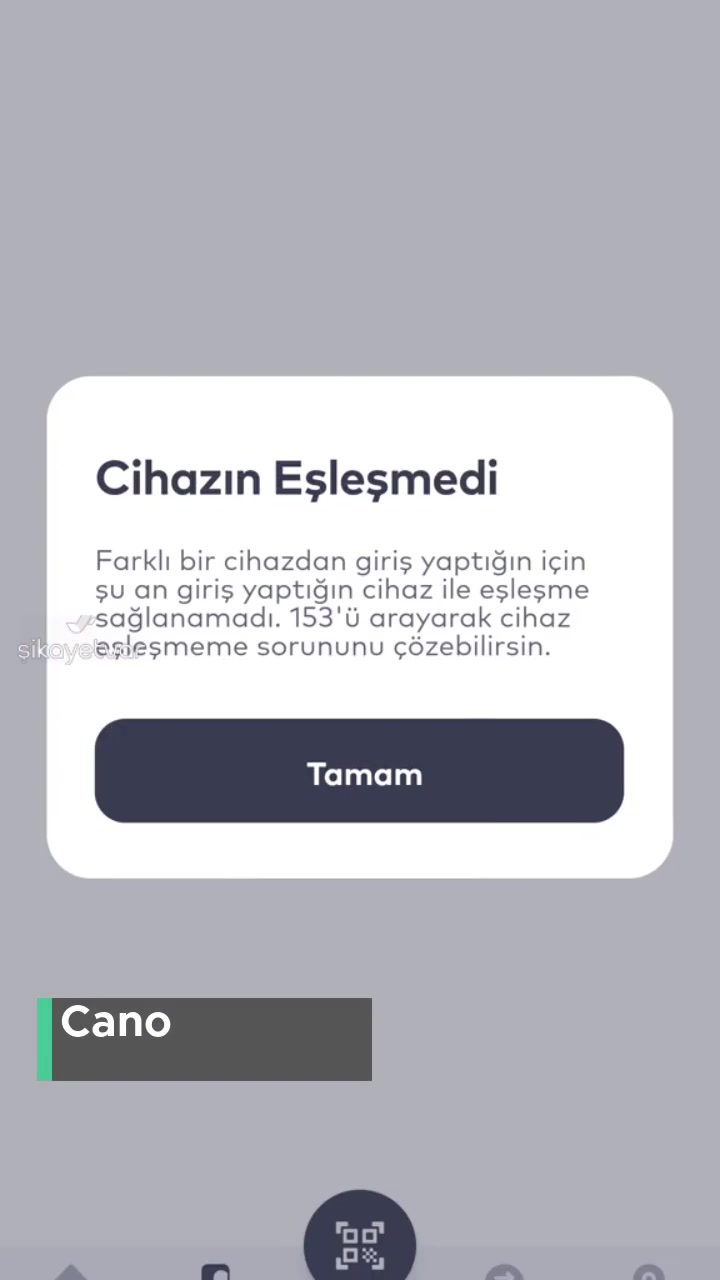Select the Home icon in bottom navigation
The height and width of the screenshot is (1280, 720).
(72, 1270)
